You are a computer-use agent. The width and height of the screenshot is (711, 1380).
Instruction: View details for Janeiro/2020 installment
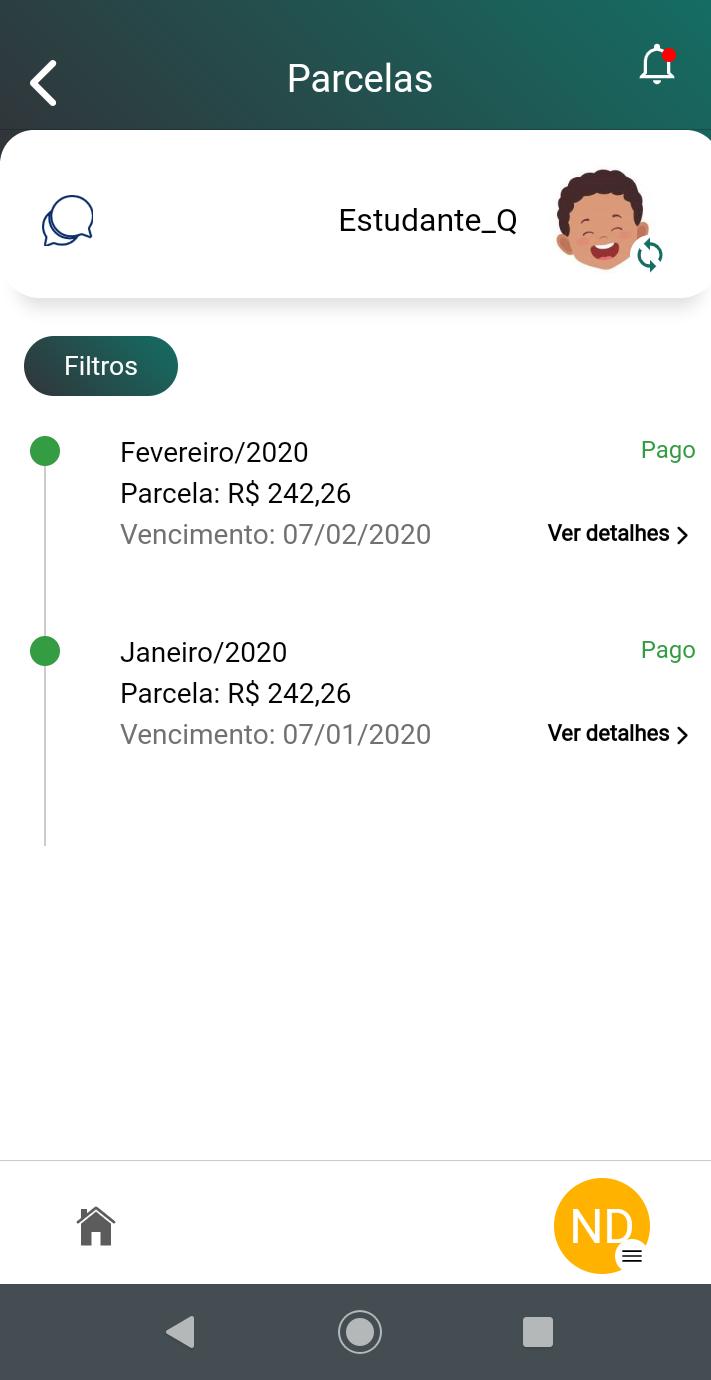pyautogui.click(x=618, y=734)
